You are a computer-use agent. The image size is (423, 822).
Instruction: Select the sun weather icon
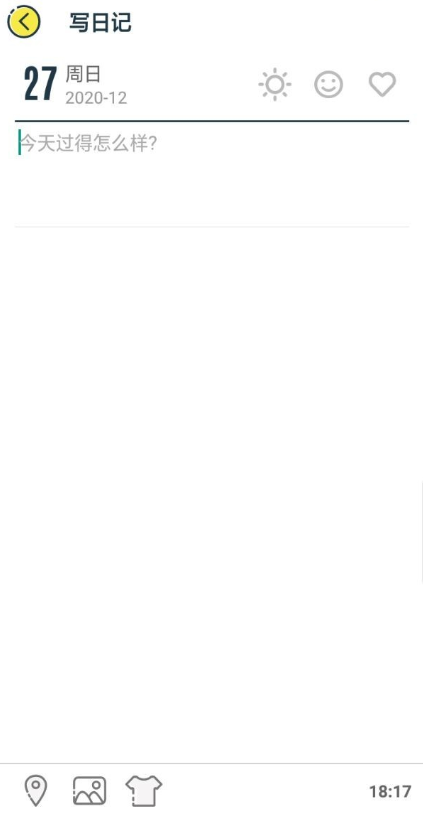click(x=275, y=84)
